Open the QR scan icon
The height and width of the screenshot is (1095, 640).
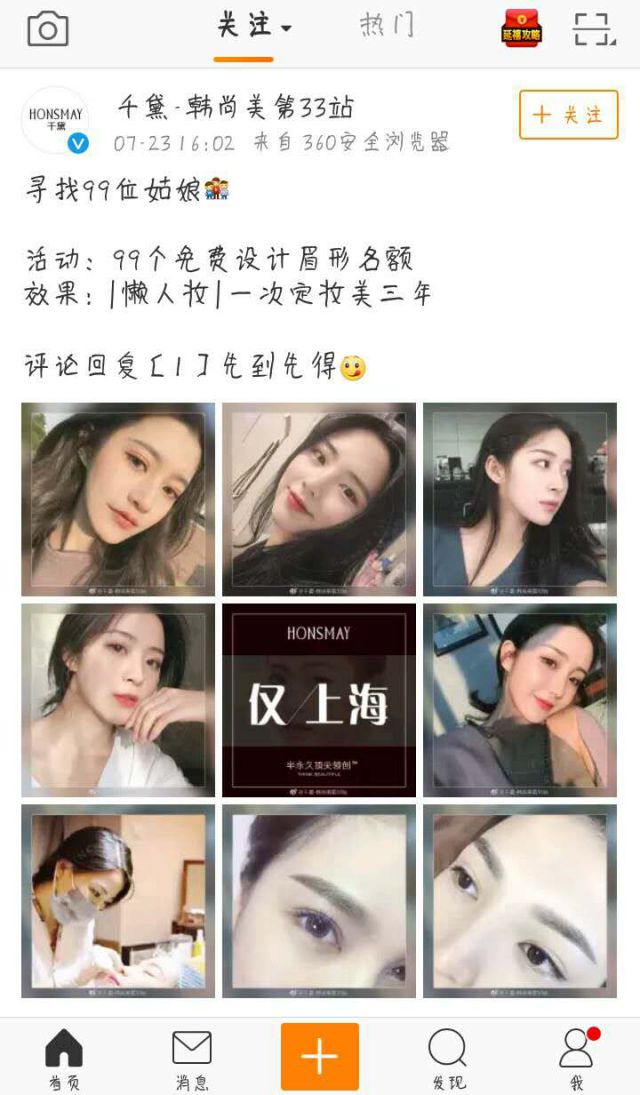[594, 29]
